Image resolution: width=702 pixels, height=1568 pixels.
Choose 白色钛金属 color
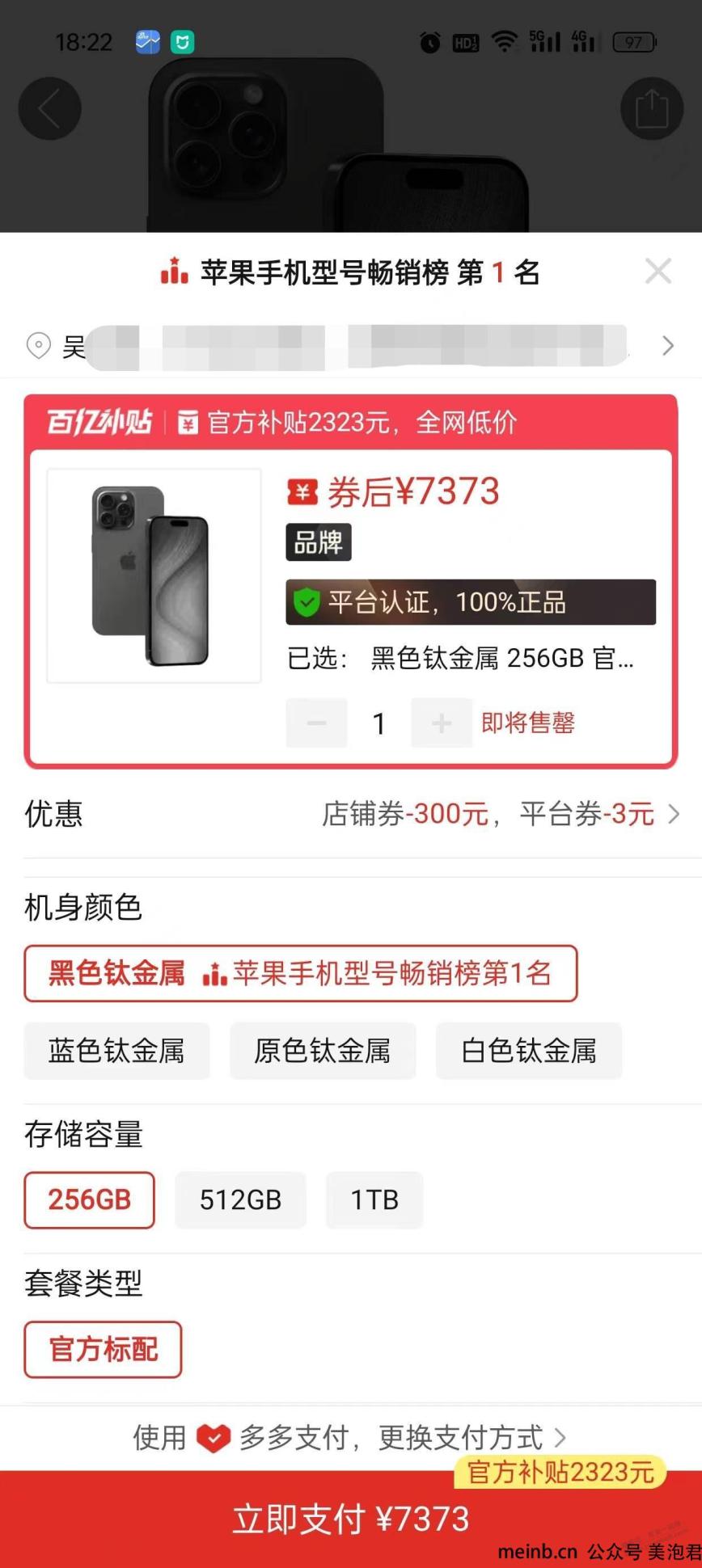tap(529, 1051)
